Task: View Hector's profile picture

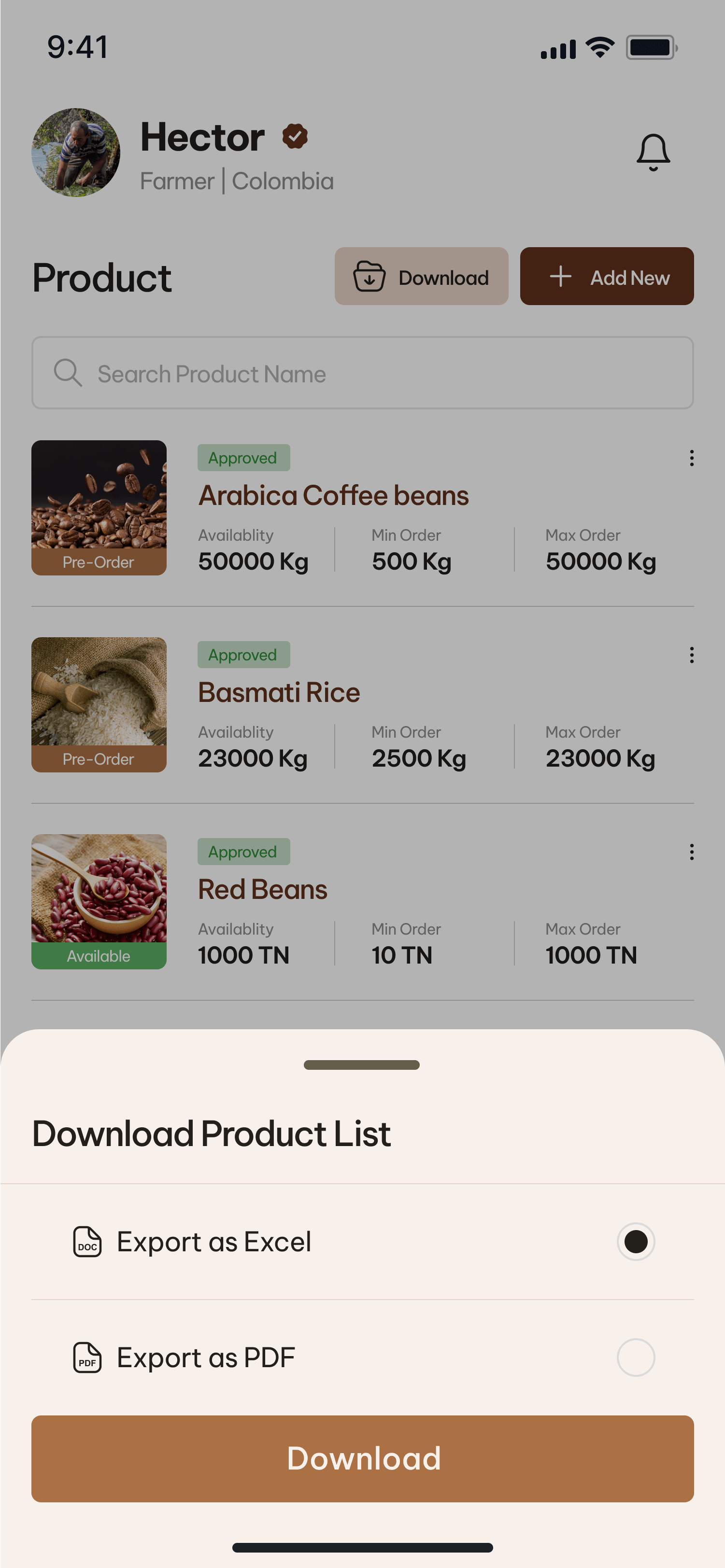Action: (x=75, y=153)
